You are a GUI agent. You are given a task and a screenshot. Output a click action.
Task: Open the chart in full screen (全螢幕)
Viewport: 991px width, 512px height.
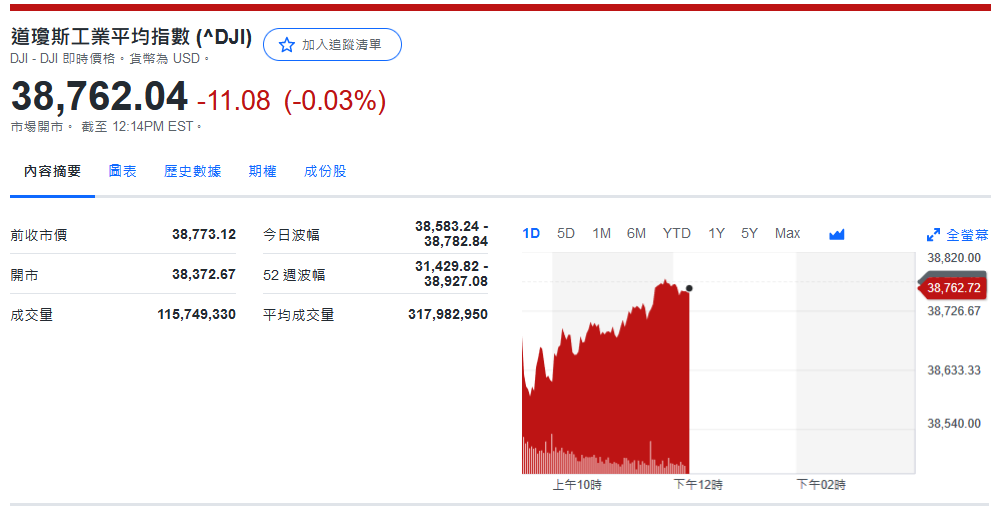pyautogui.click(x=957, y=235)
